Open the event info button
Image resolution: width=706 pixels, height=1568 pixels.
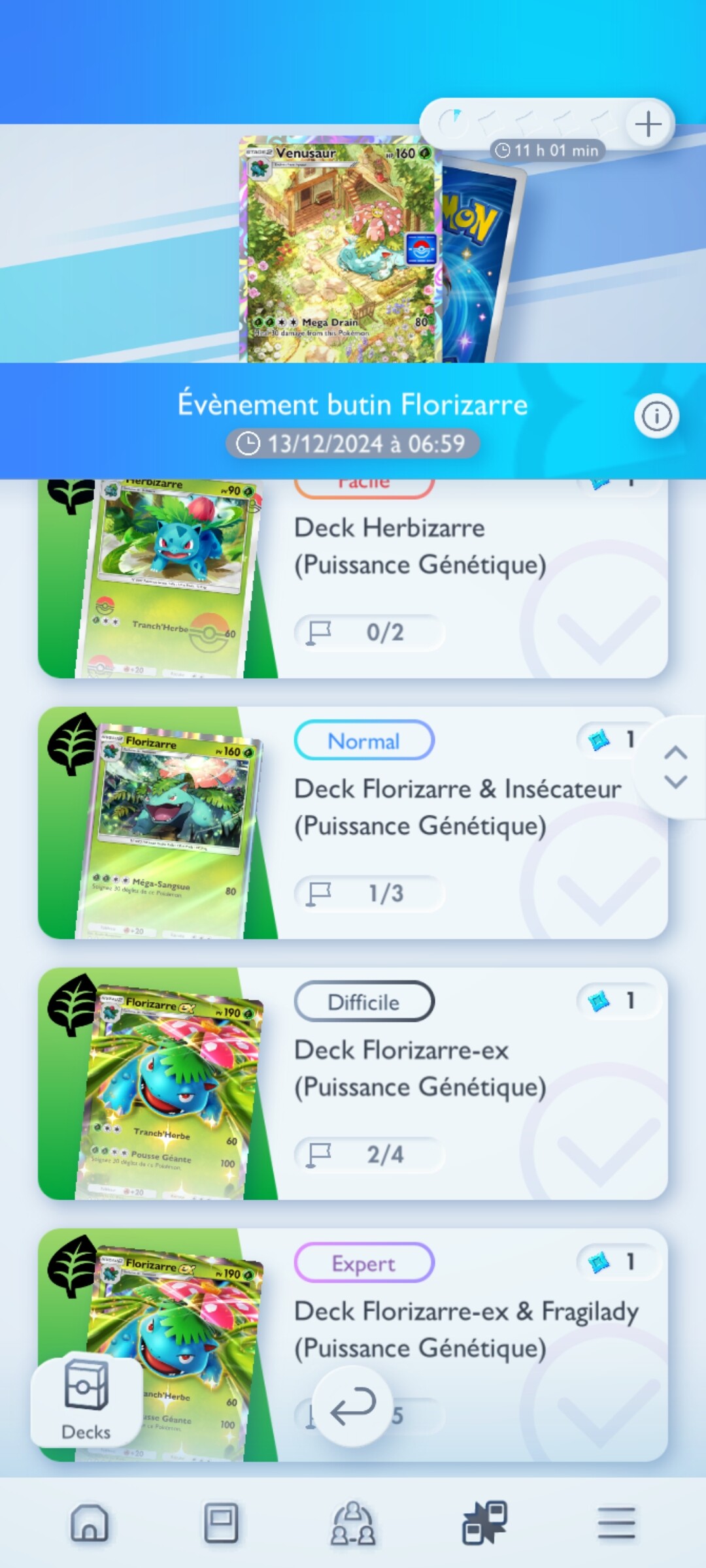(x=656, y=416)
